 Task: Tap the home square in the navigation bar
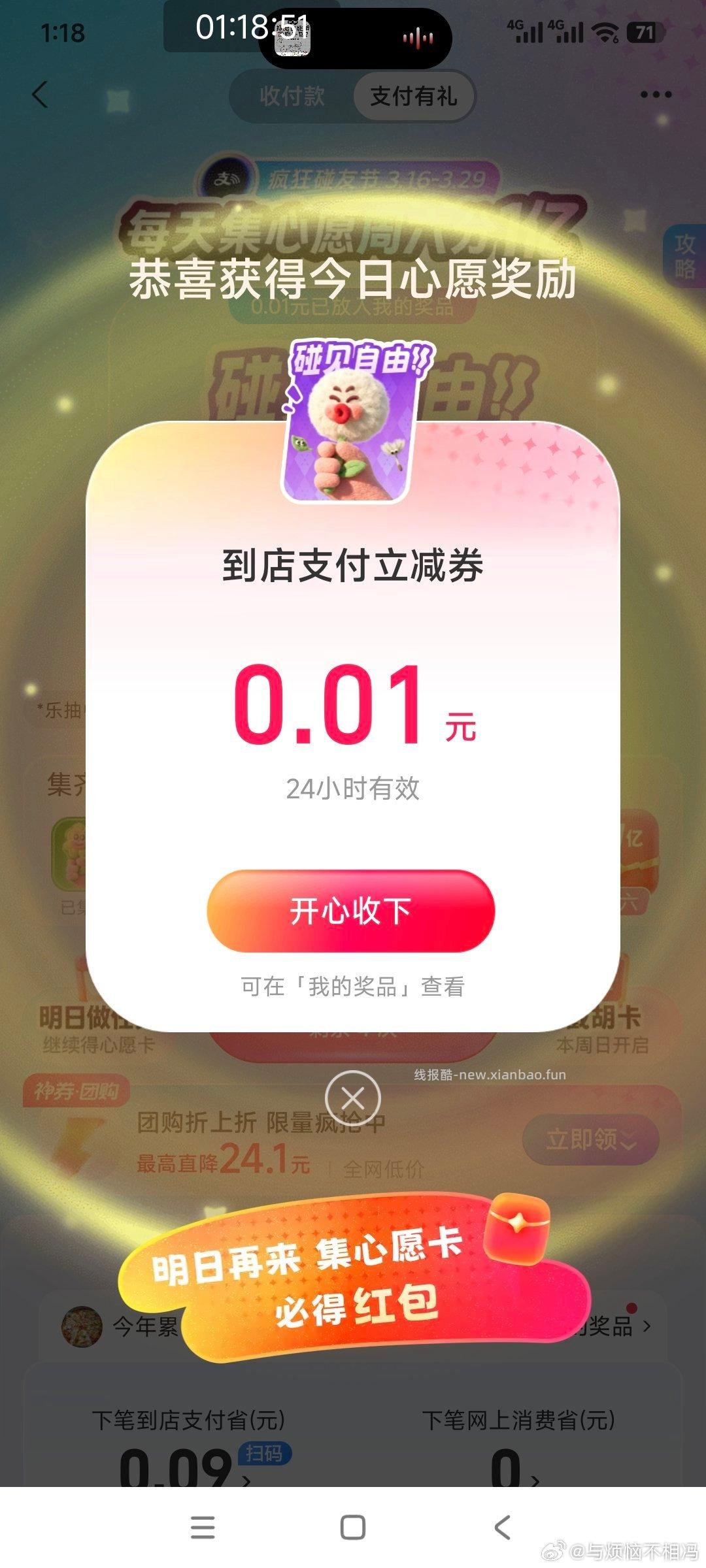[353, 1528]
